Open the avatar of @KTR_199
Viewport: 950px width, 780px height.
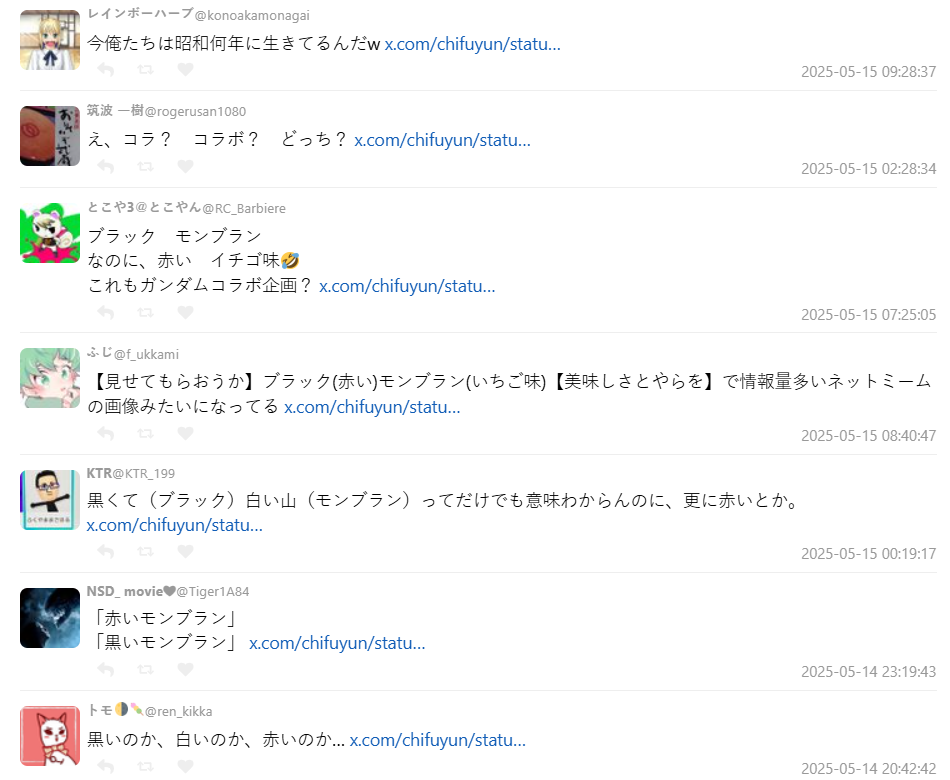50,499
